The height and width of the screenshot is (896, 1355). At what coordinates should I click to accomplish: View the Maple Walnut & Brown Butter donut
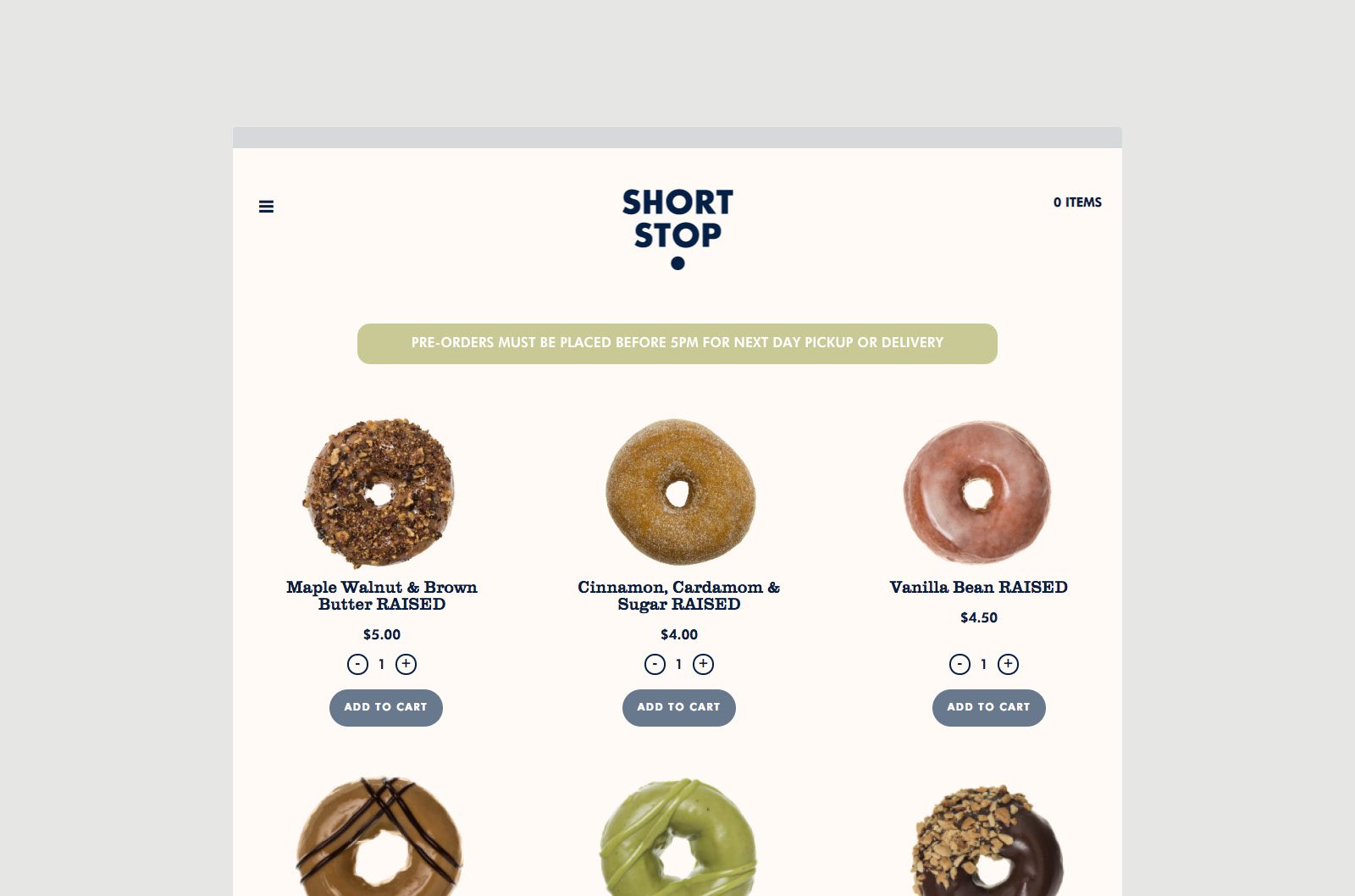point(379,493)
